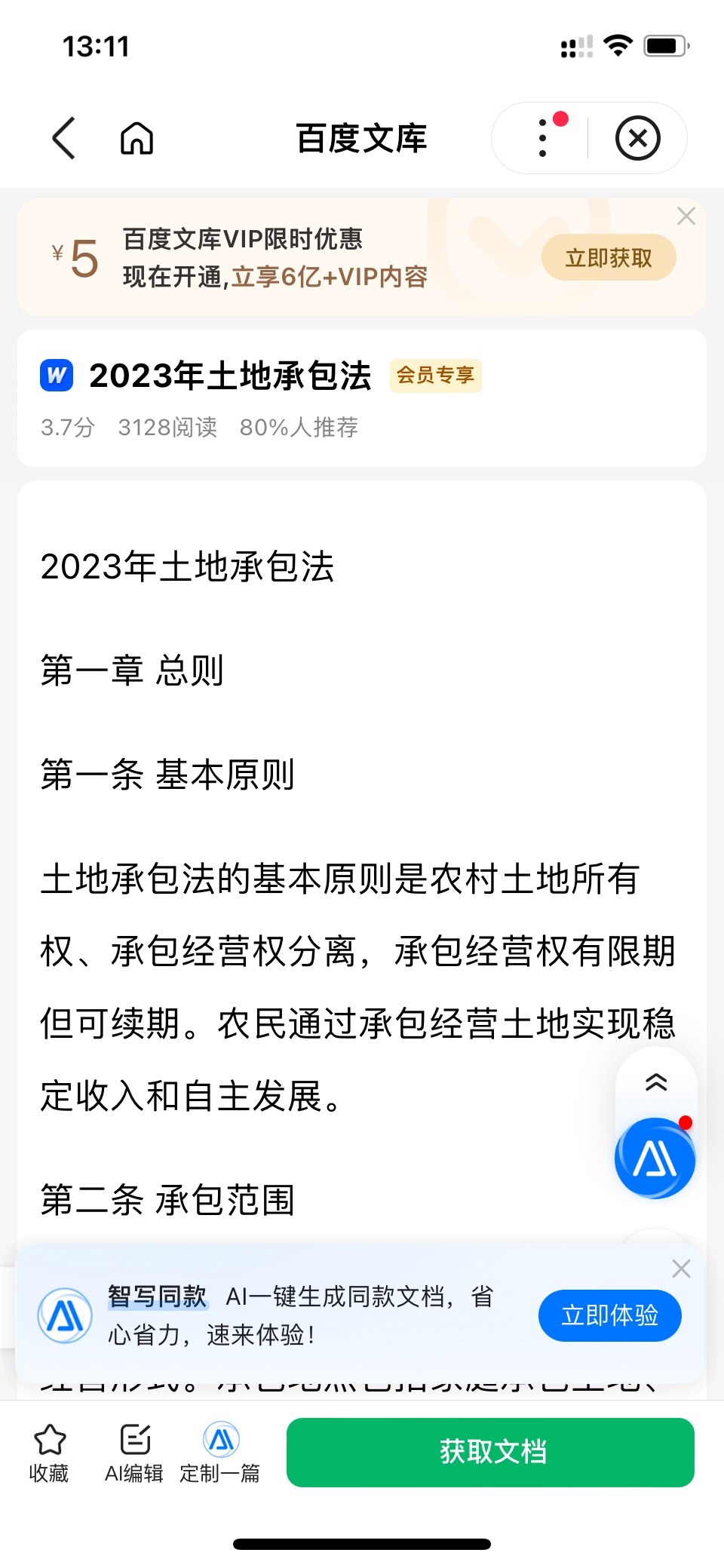Tap the green 获取文档 button
The image size is (724, 1568).
[490, 1452]
